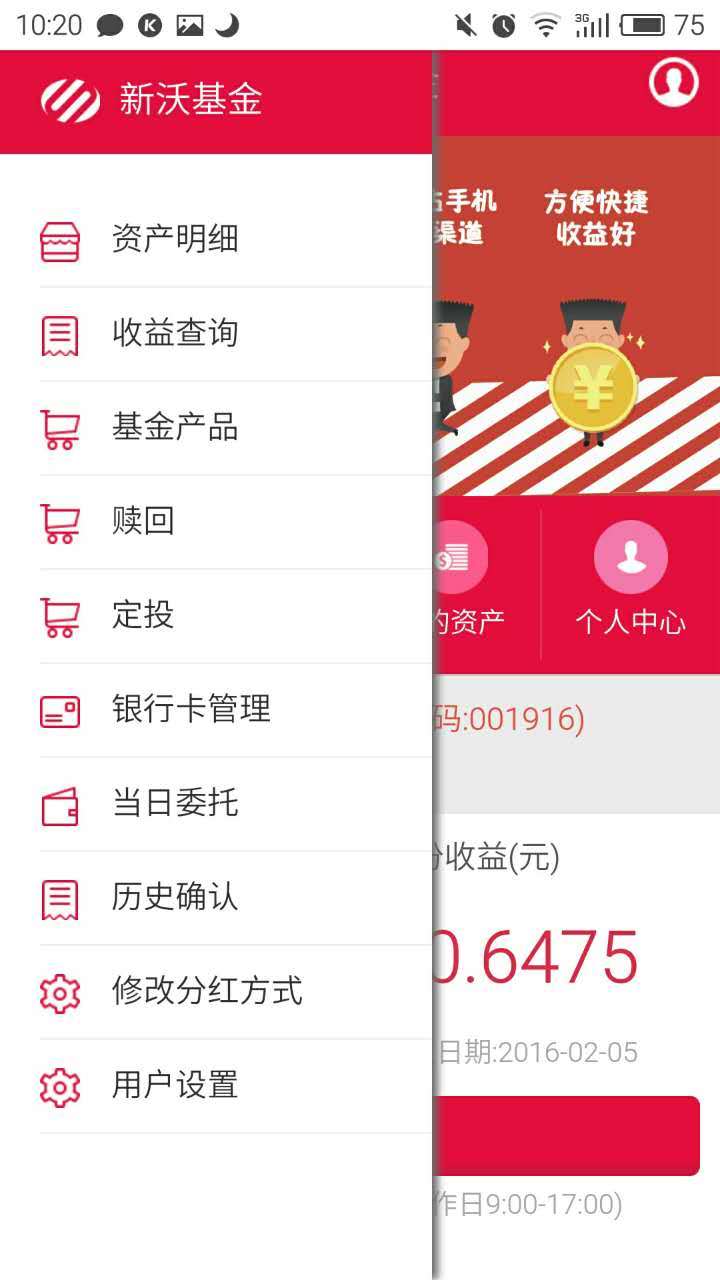Tap the user profile icon at top right
The width and height of the screenshot is (720, 1280).
tap(674, 83)
